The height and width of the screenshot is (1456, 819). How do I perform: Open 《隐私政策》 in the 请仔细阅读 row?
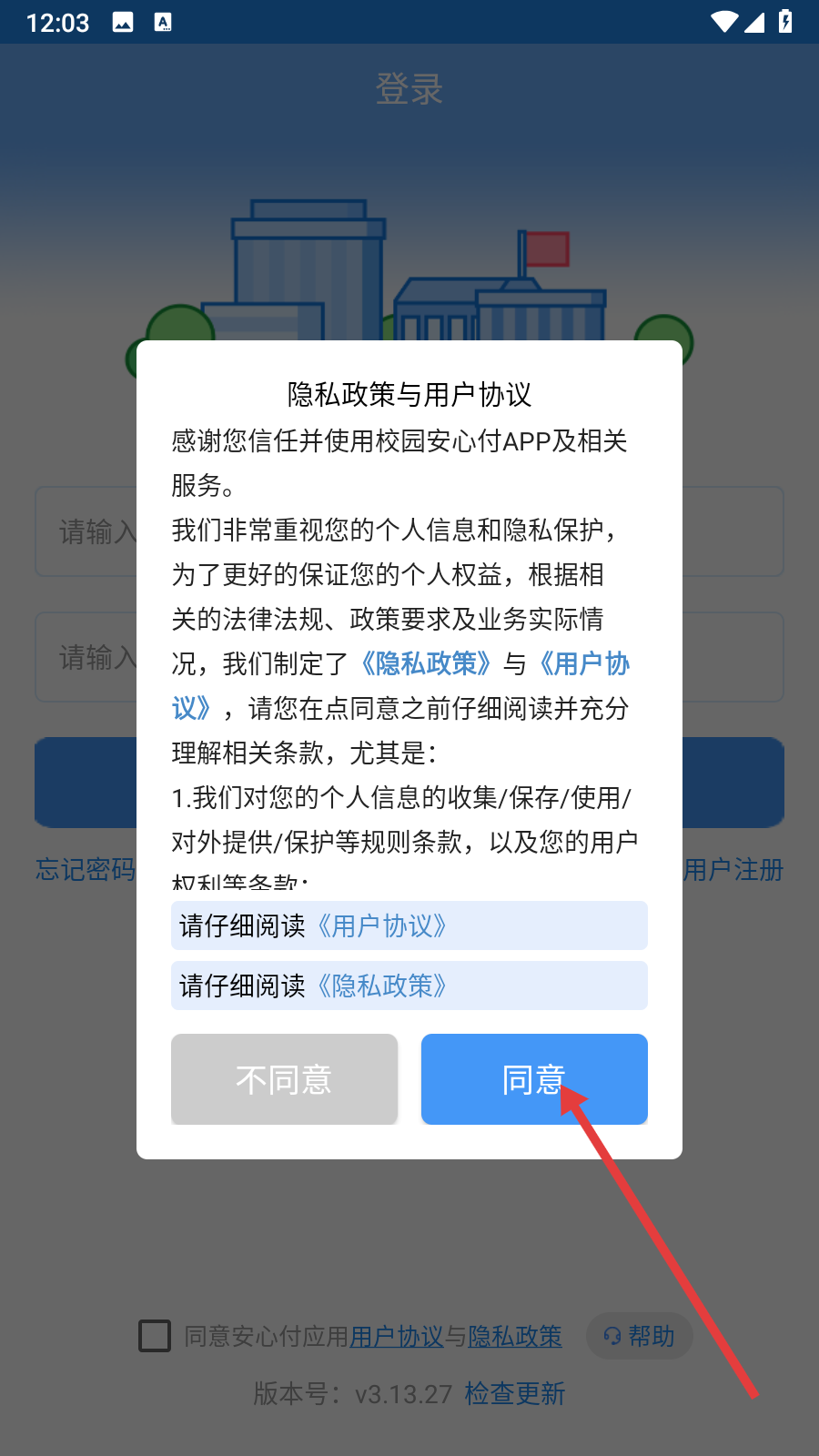(382, 986)
